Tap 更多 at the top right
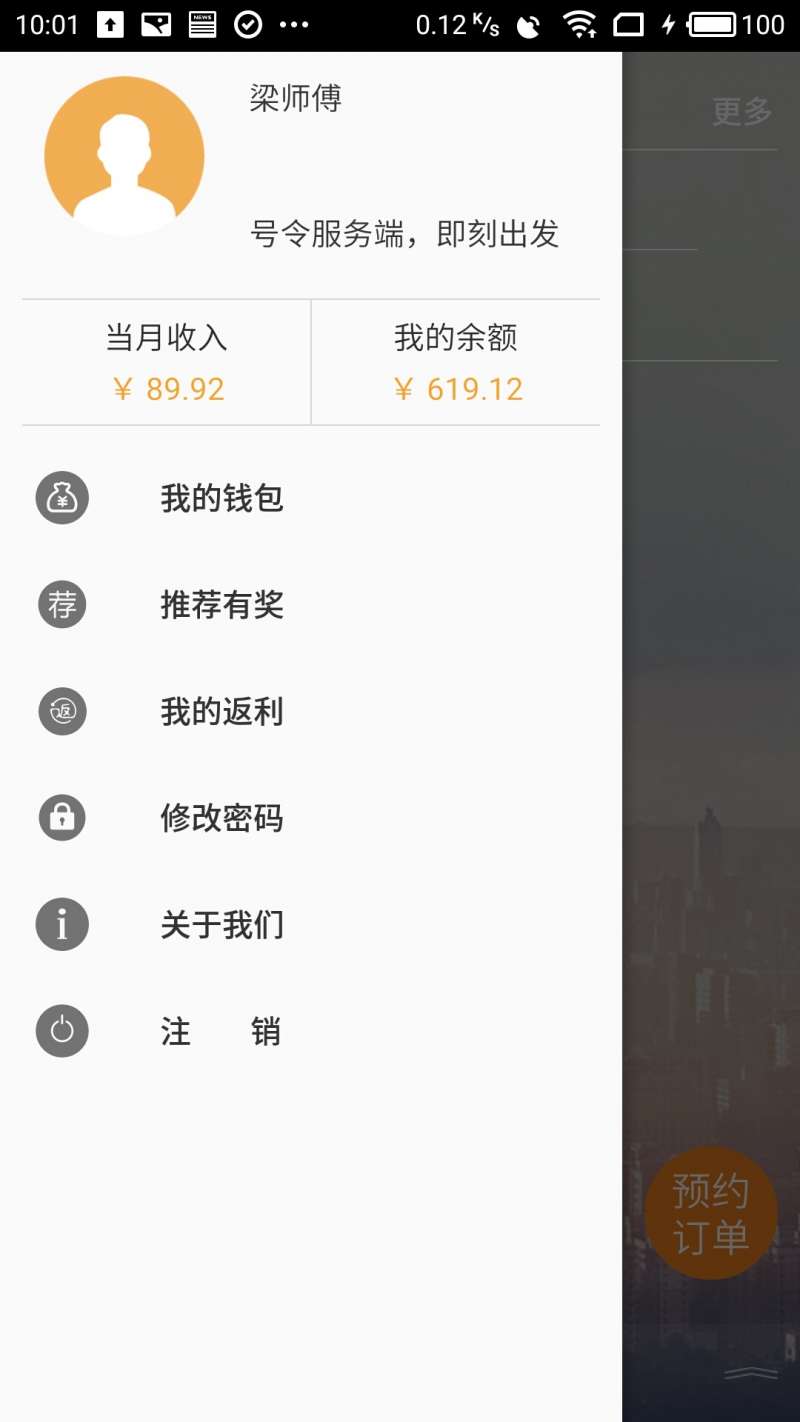 tap(742, 112)
